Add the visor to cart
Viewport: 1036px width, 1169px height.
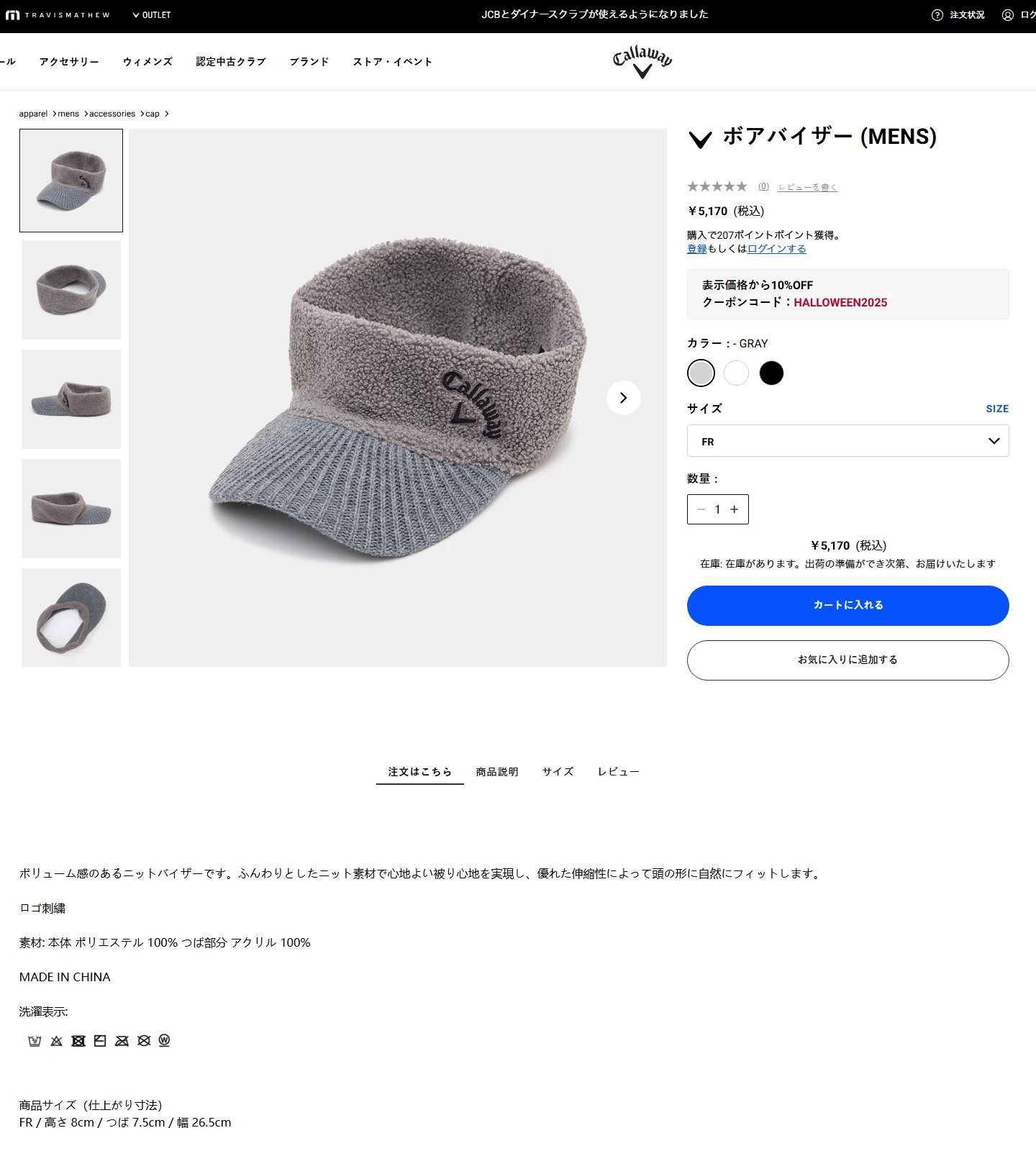(x=848, y=605)
